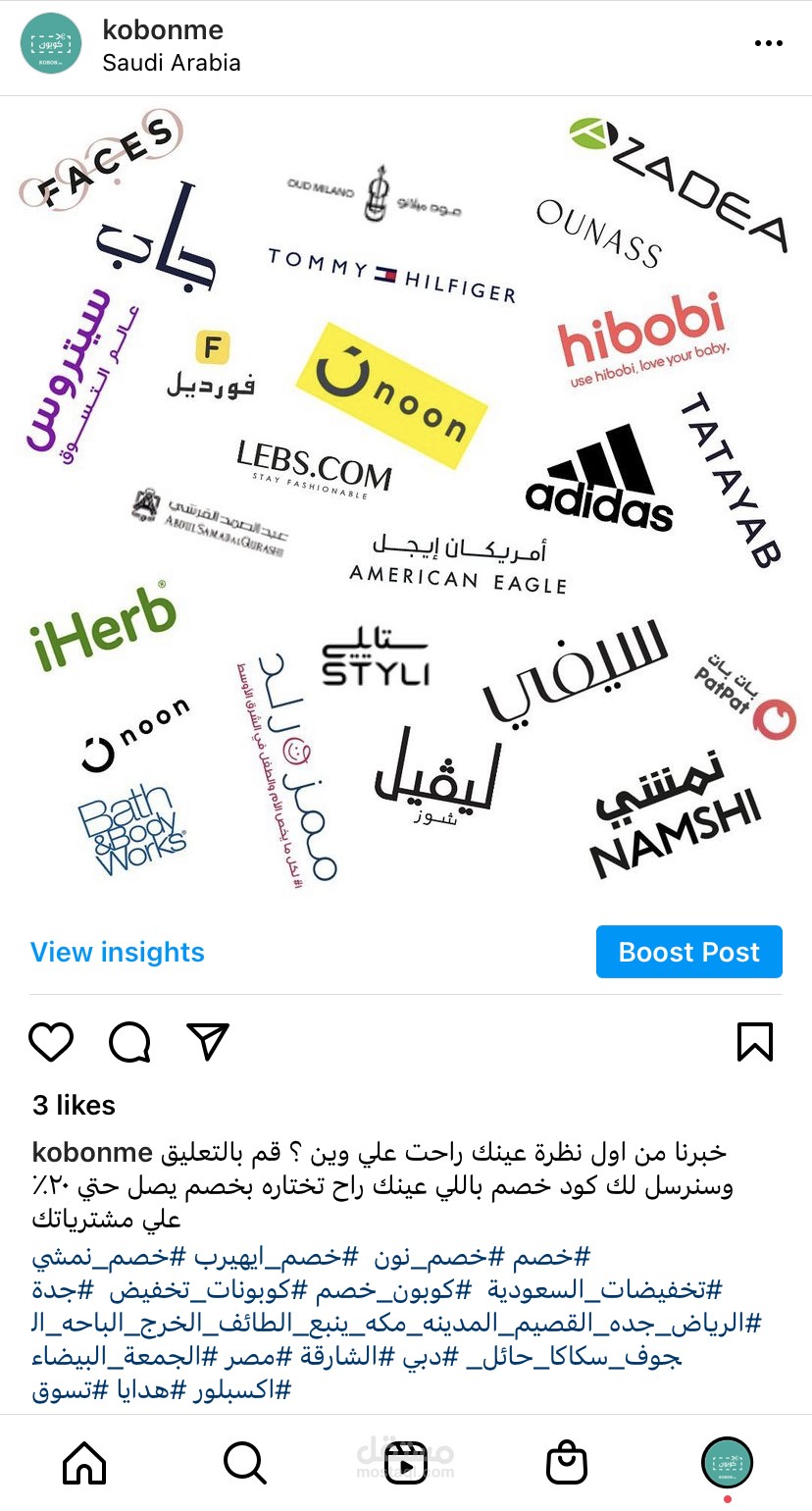Share post via paper plane icon
This screenshot has height=1511, width=812.
coord(208,1042)
